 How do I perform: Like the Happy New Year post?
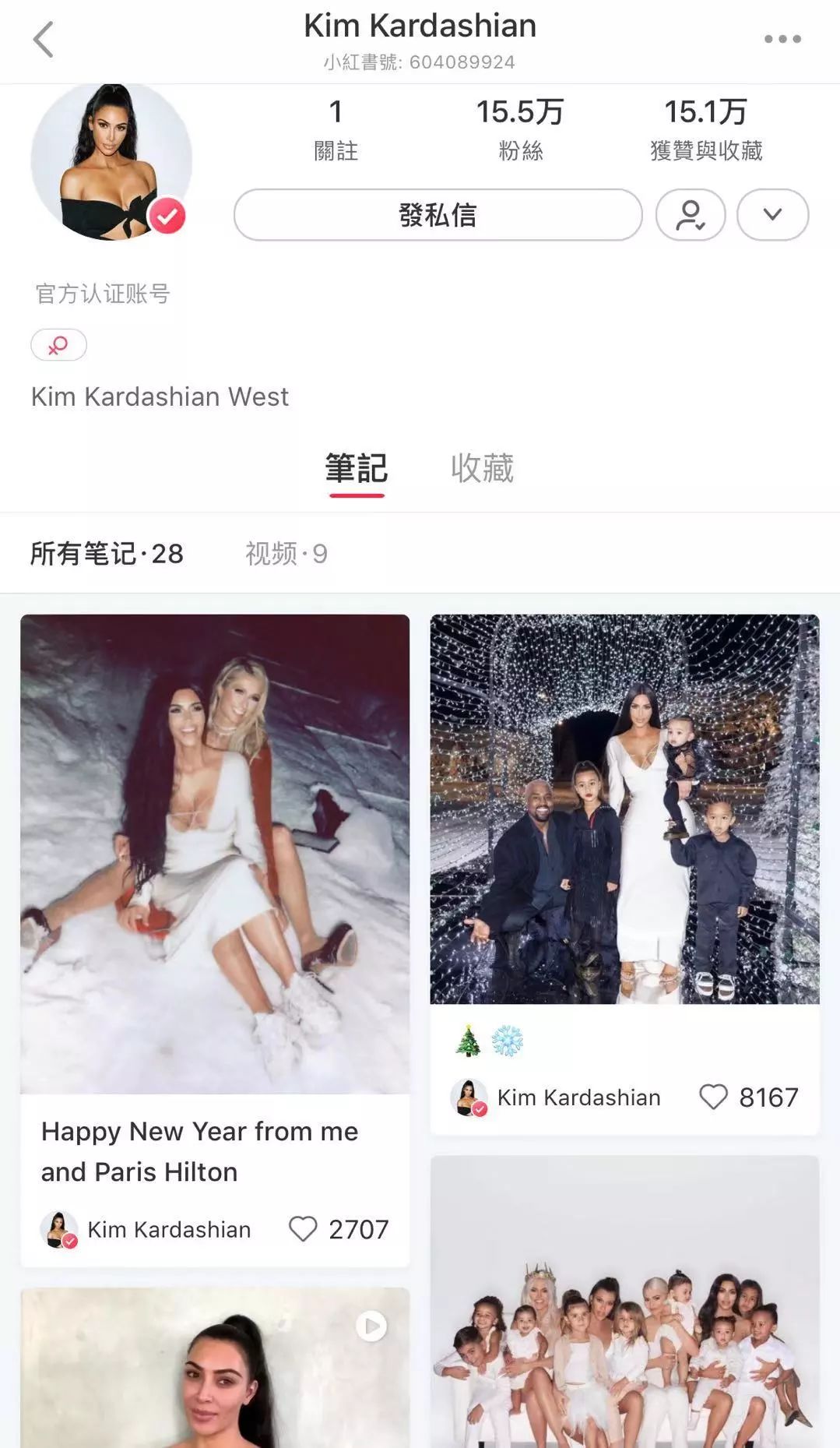pyautogui.click(x=303, y=1229)
